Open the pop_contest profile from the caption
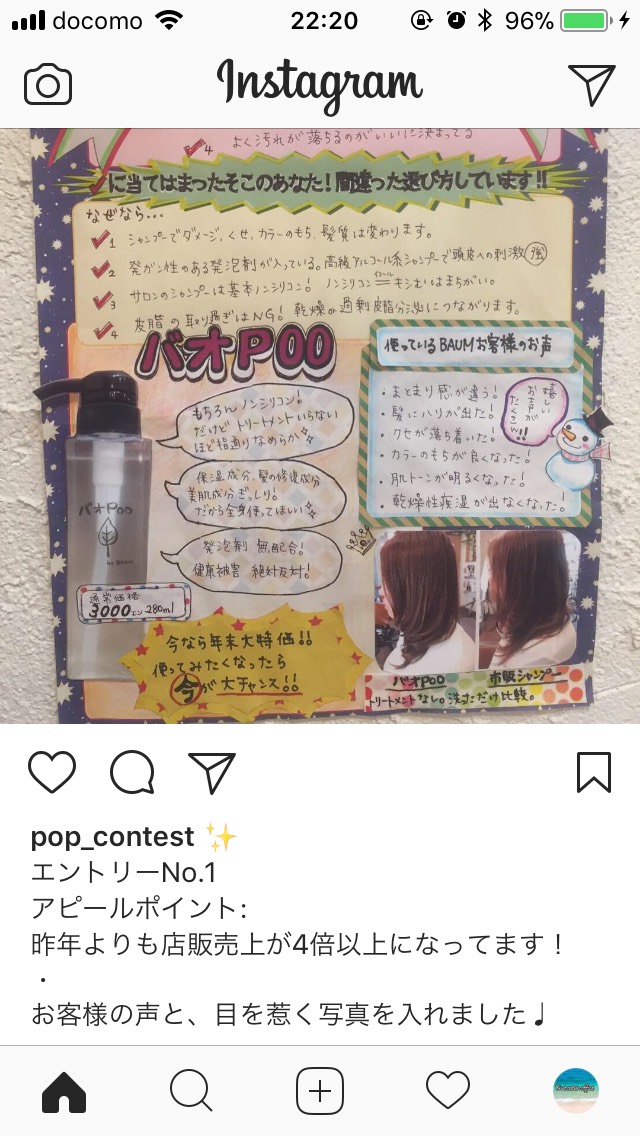640x1136 pixels. coord(112,837)
